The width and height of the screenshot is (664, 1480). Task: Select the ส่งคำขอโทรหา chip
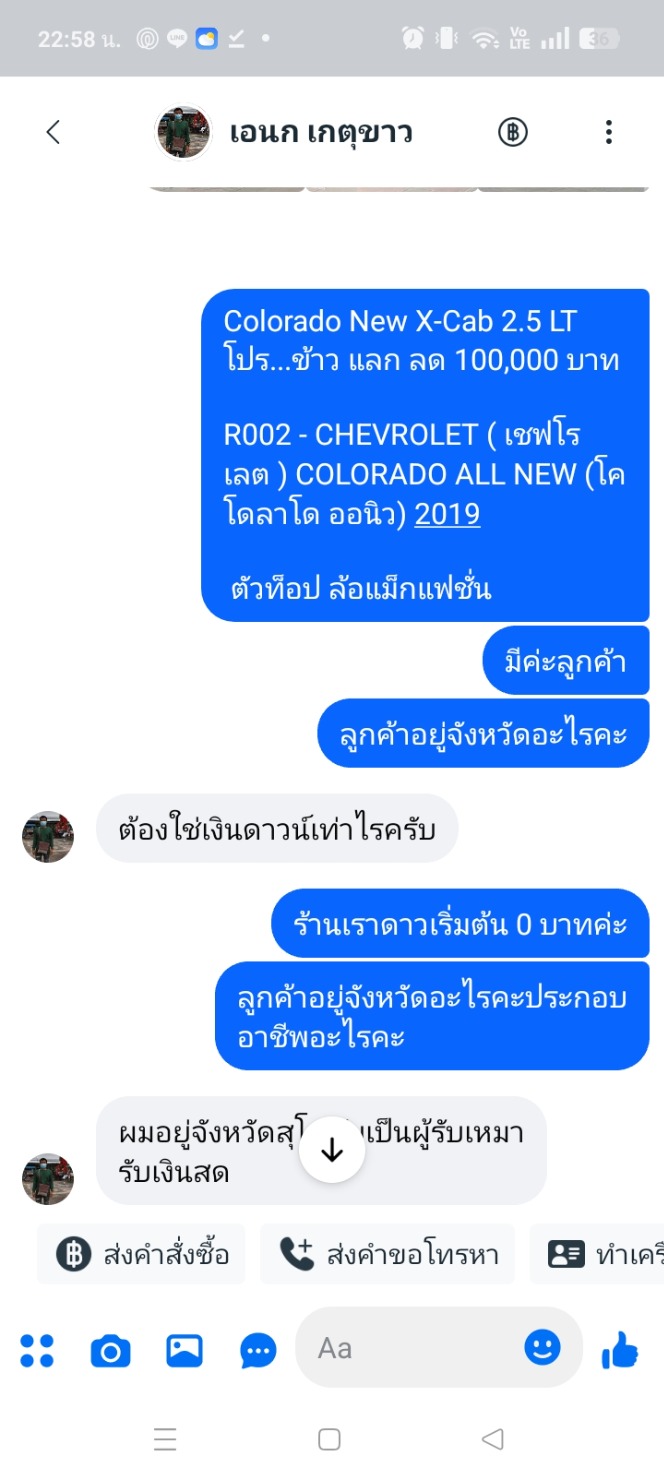pos(388,1254)
